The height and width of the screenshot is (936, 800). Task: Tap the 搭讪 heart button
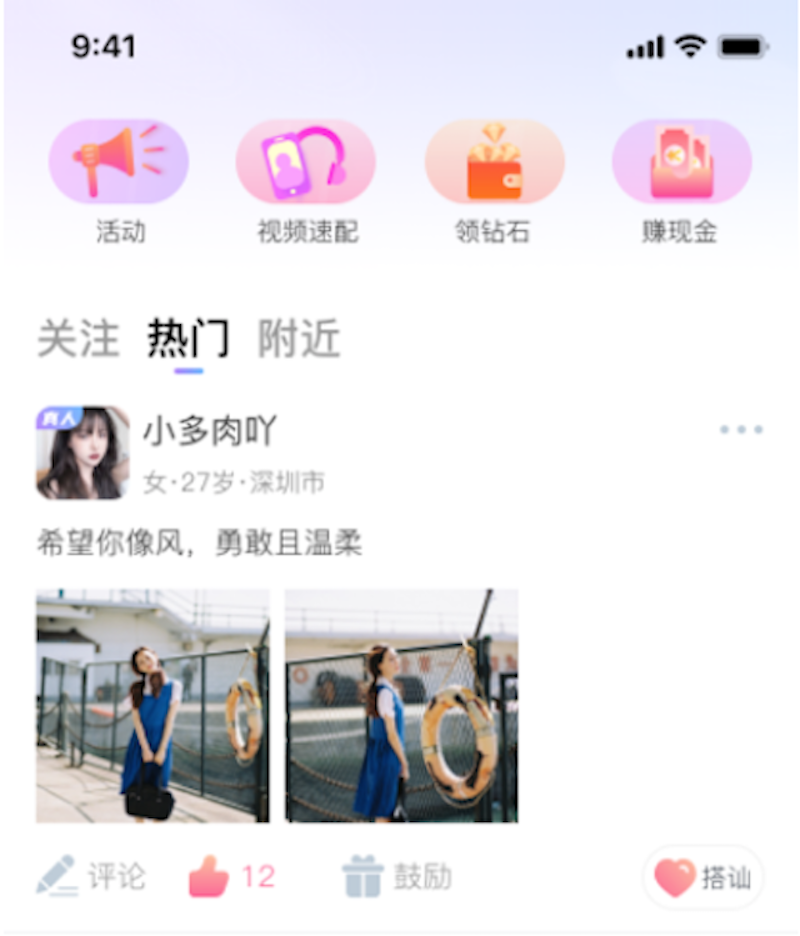coord(702,877)
